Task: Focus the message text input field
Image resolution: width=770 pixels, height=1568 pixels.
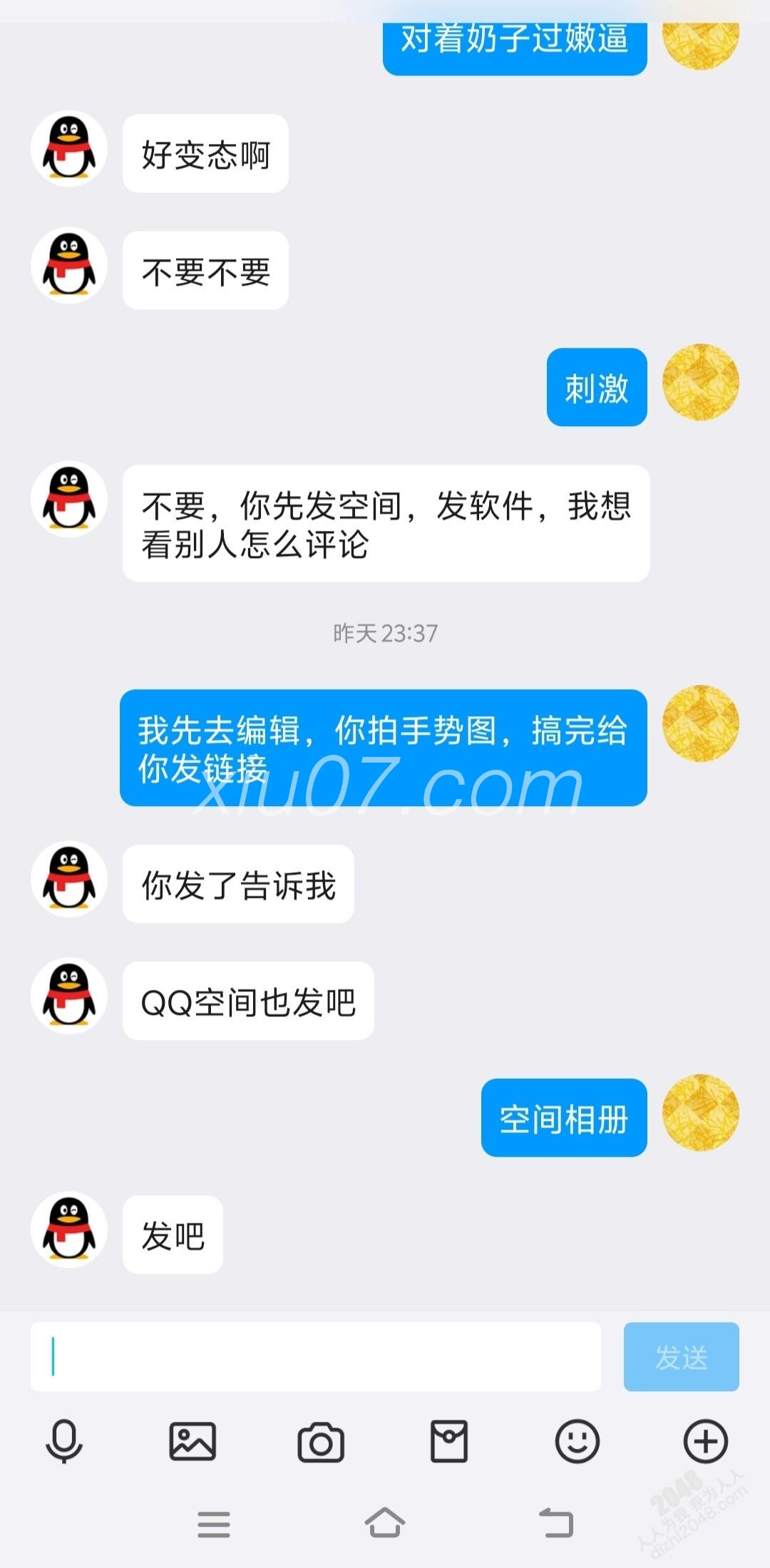Action: click(x=315, y=1356)
